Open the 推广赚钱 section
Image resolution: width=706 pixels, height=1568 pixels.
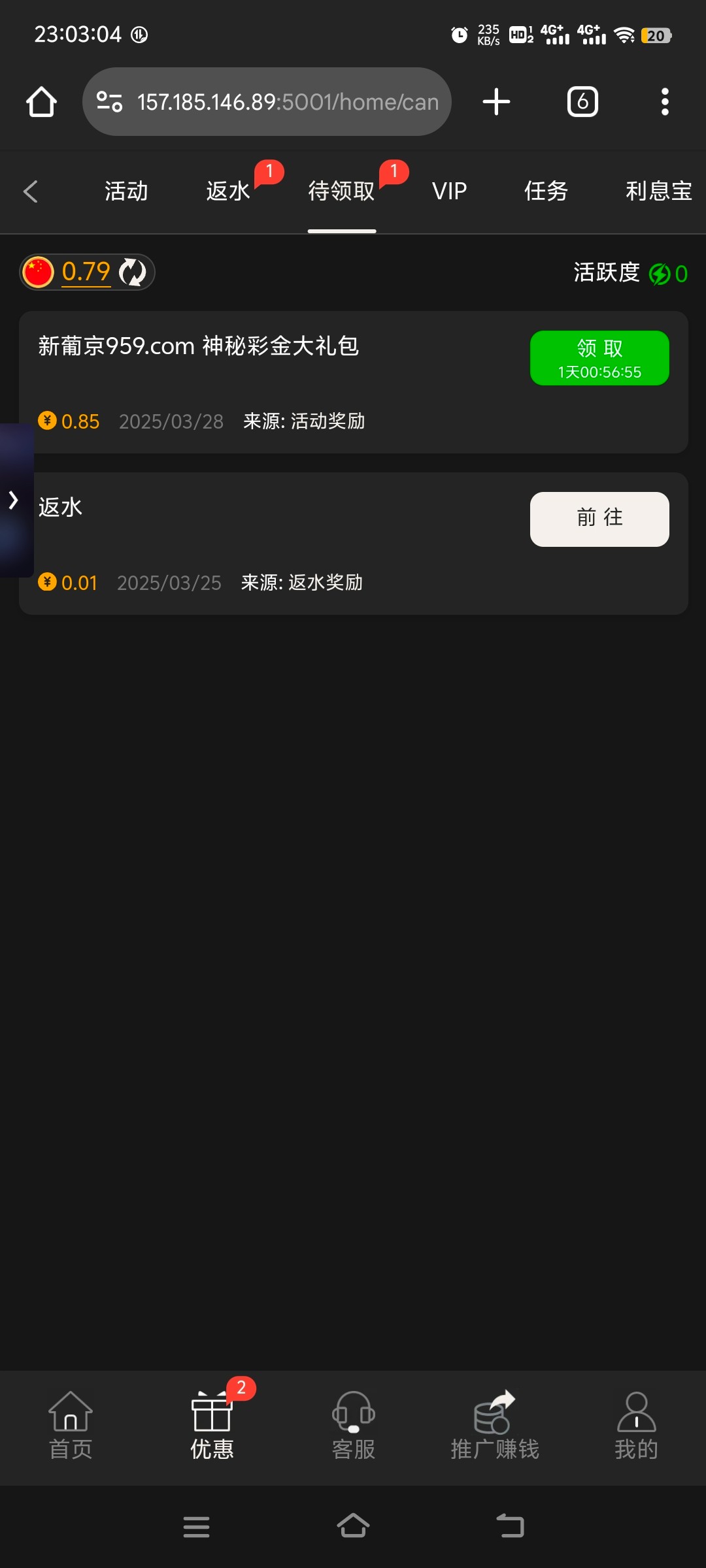coord(495,1426)
